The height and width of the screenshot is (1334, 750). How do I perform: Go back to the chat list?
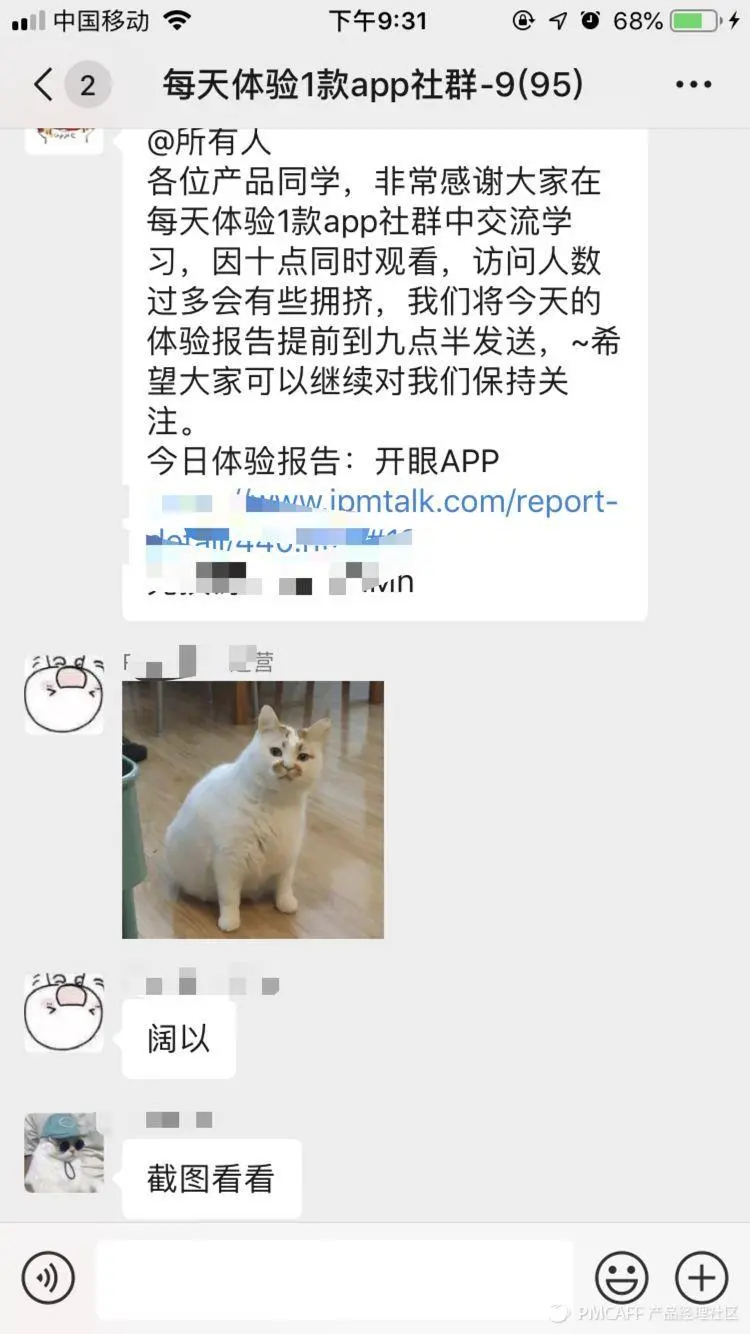42,85
